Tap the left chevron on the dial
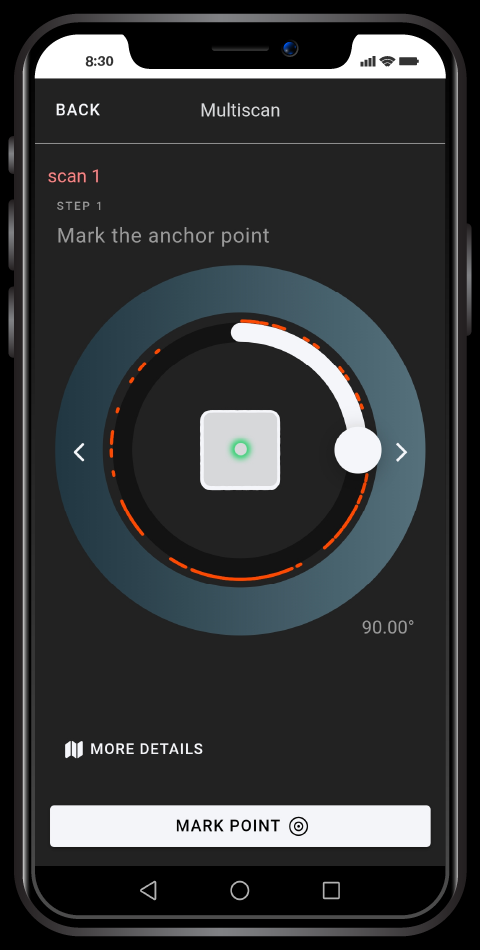The width and height of the screenshot is (480, 950). tap(79, 452)
